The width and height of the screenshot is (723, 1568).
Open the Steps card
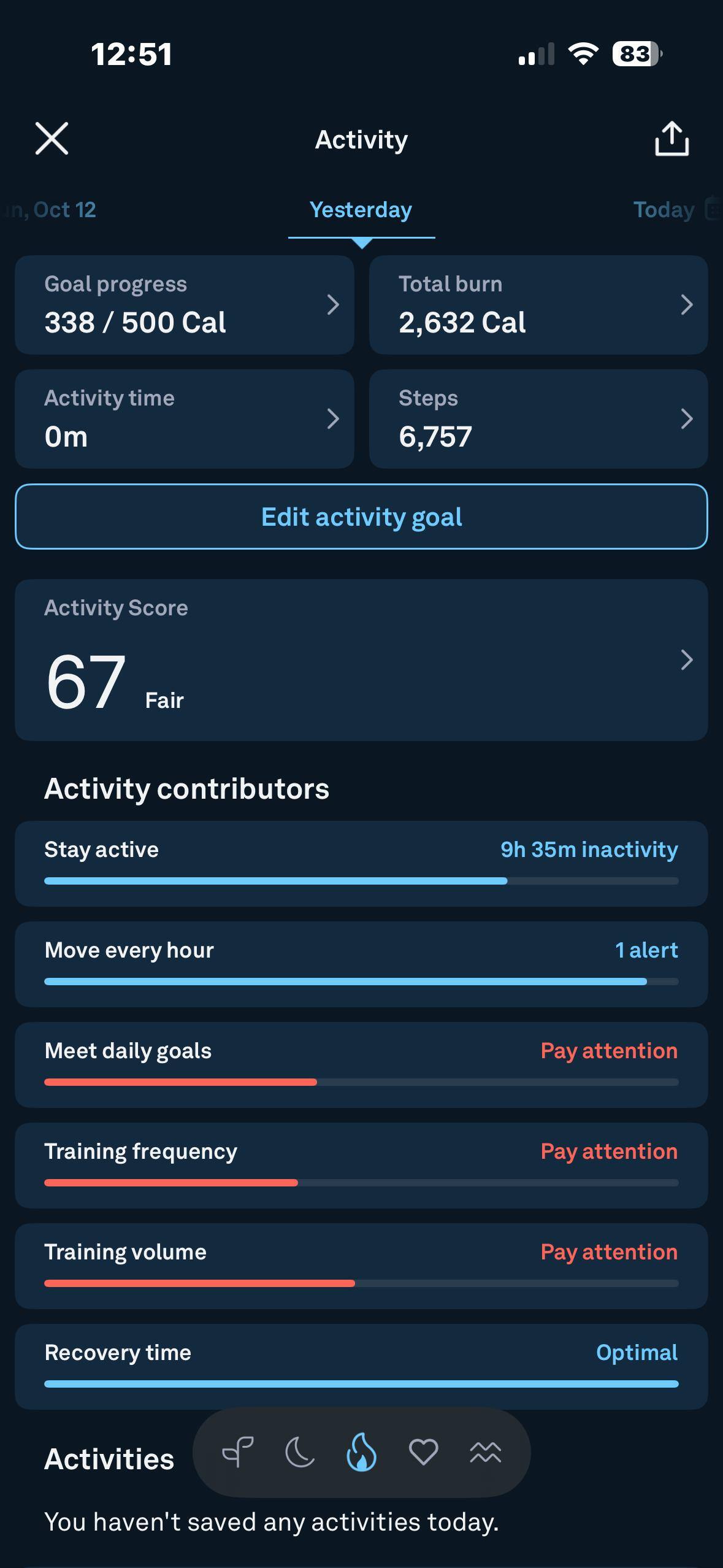pos(538,419)
